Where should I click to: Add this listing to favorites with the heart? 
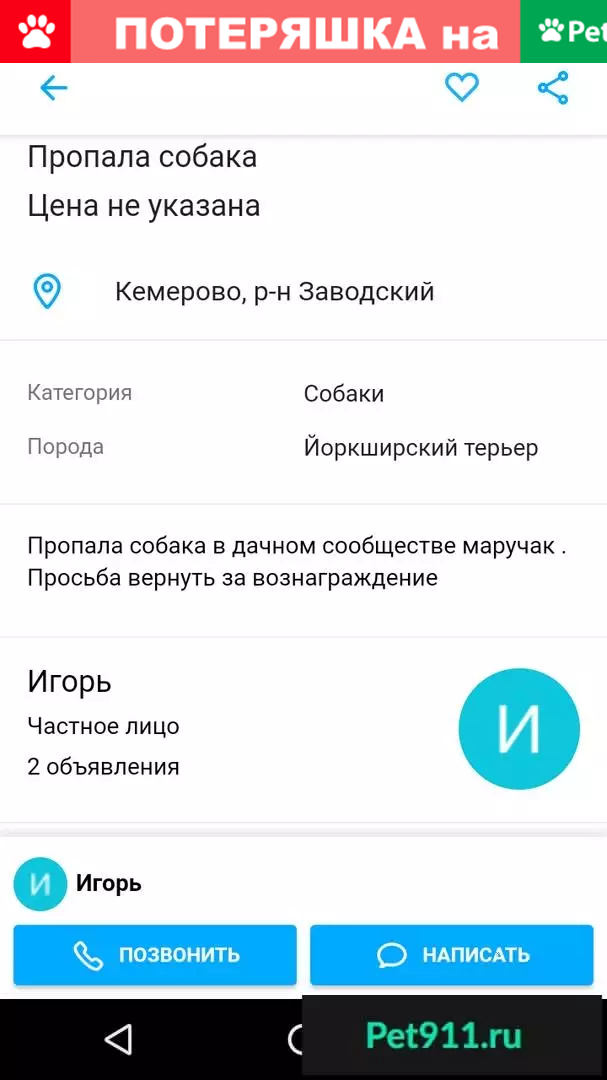(x=461, y=88)
